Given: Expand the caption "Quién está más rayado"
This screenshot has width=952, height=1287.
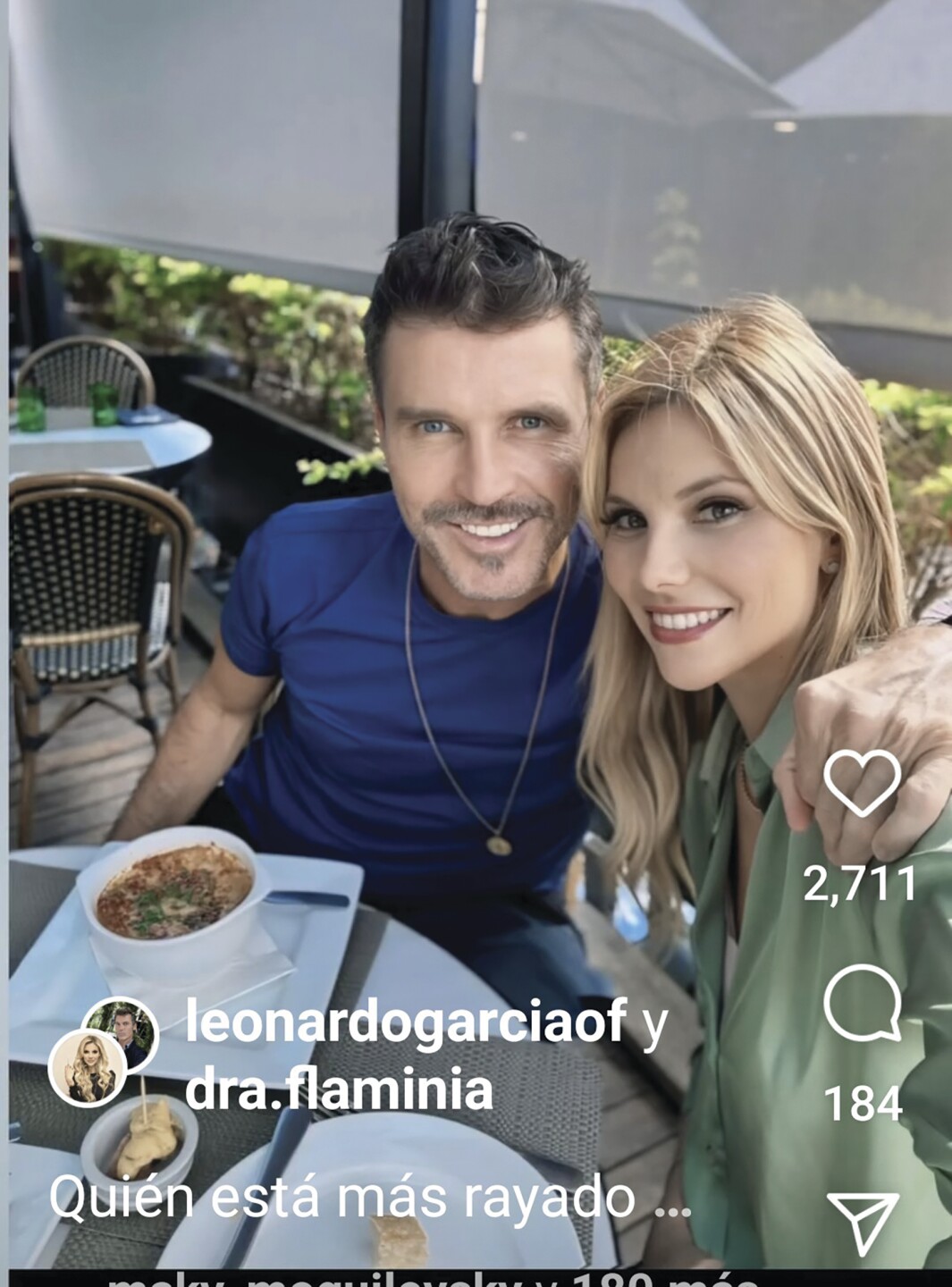Looking at the screenshot, I should (x=368, y=1198).
